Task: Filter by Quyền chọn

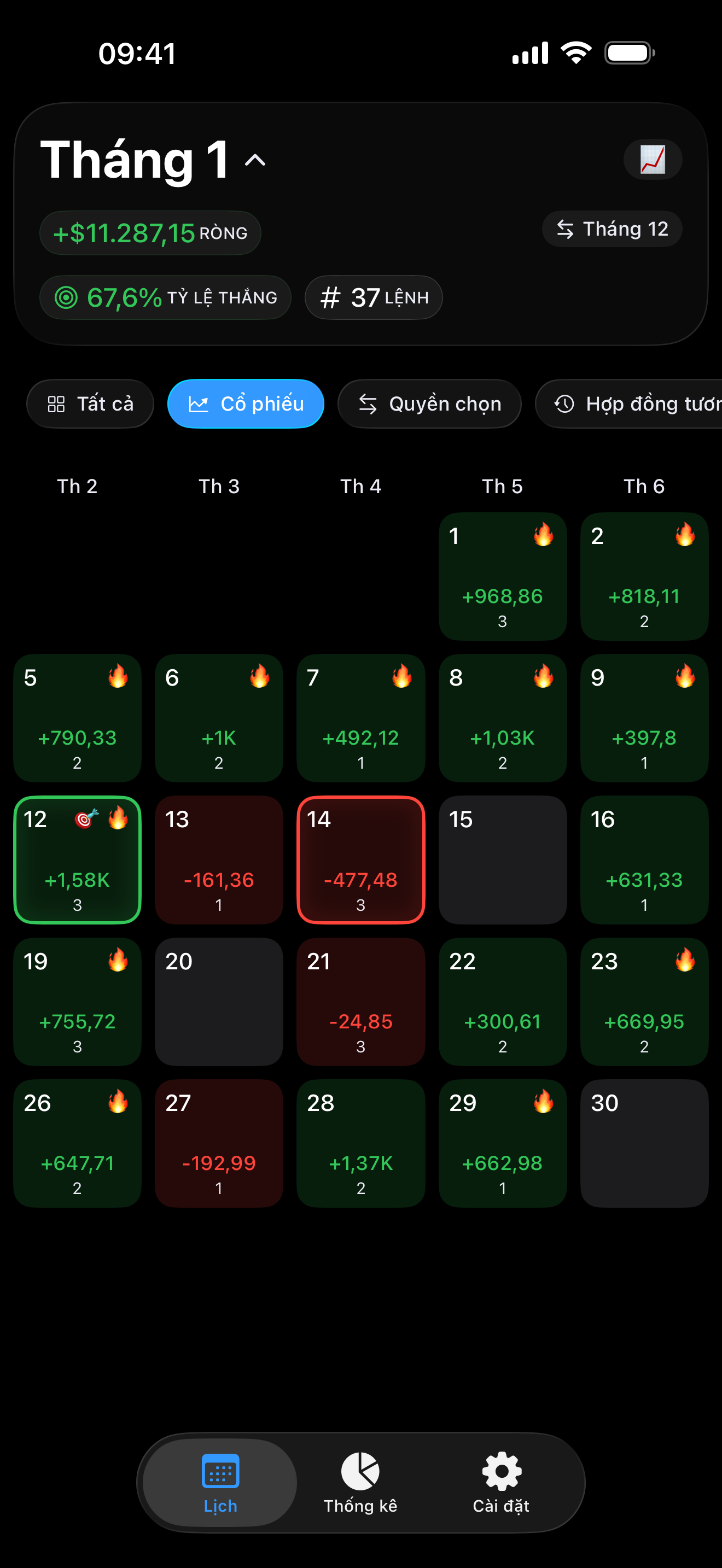Action: coord(429,403)
